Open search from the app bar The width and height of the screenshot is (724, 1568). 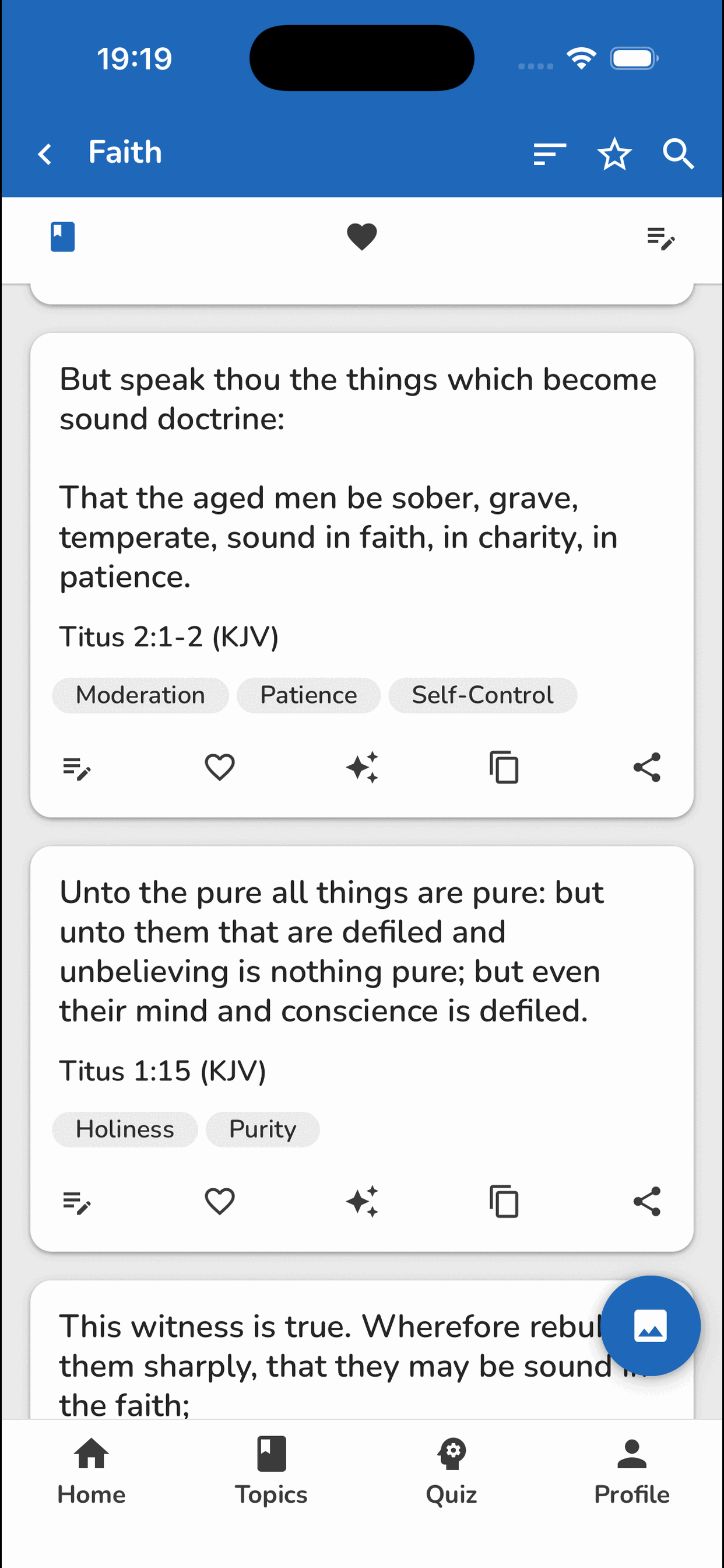pyautogui.click(x=678, y=153)
